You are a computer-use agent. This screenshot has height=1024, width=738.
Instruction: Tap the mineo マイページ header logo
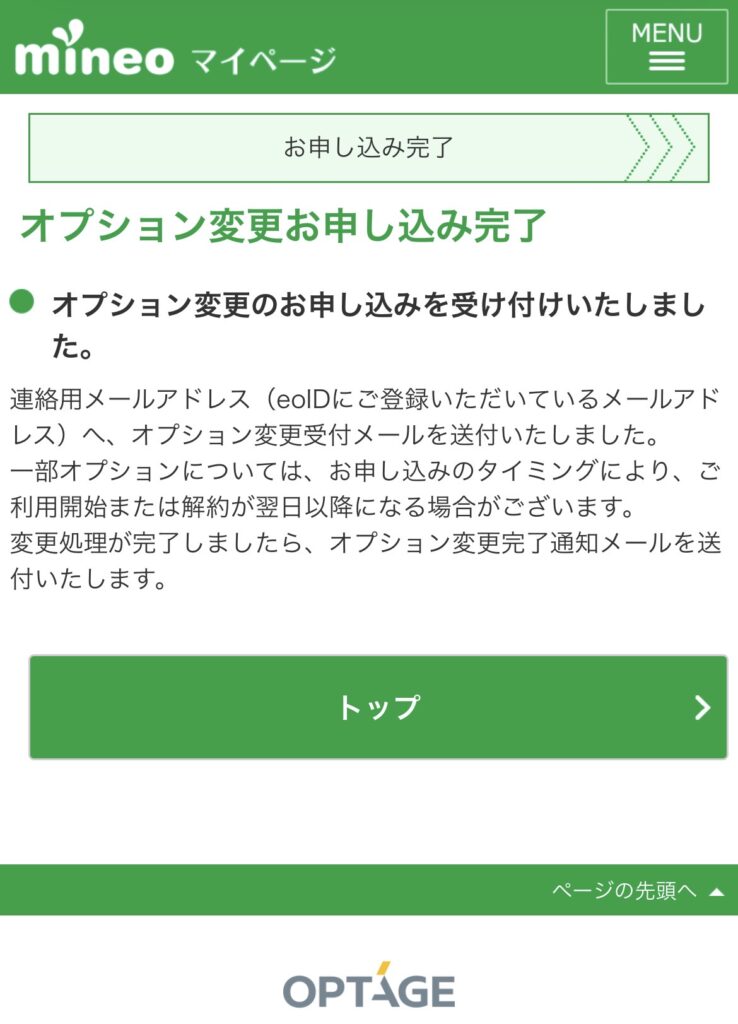175,52
